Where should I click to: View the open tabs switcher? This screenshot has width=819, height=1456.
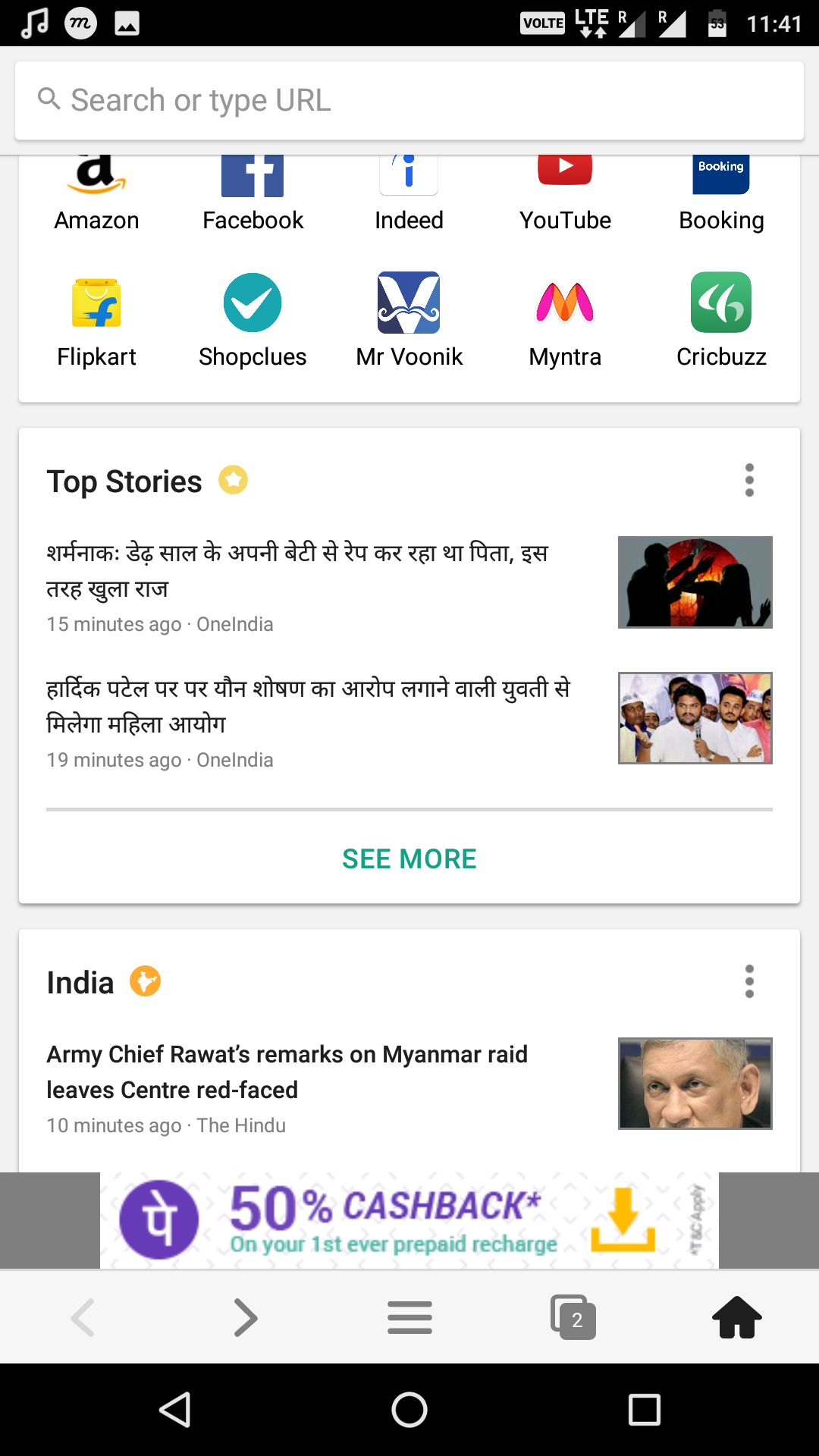point(573,1318)
